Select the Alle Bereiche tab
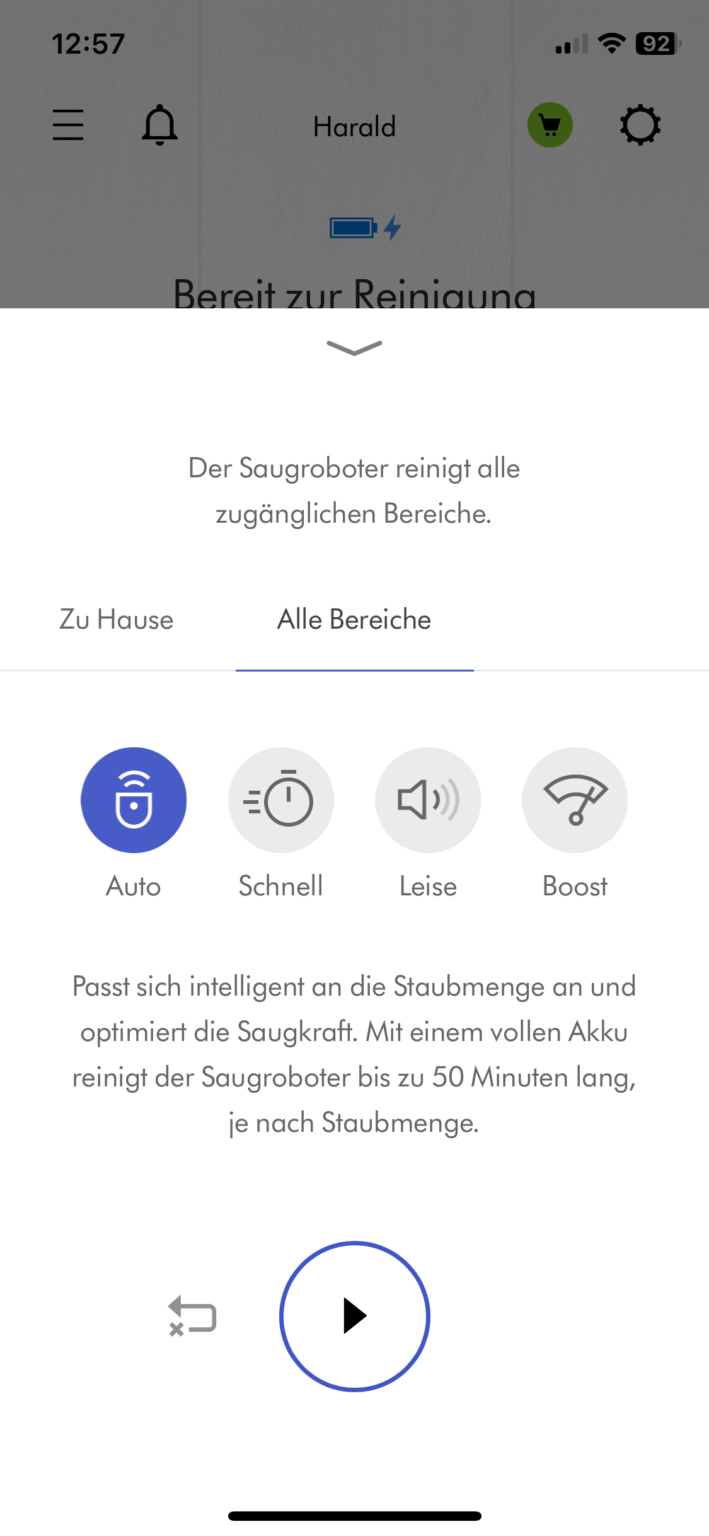Viewport: 709px width, 1536px height. (x=354, y=619)
